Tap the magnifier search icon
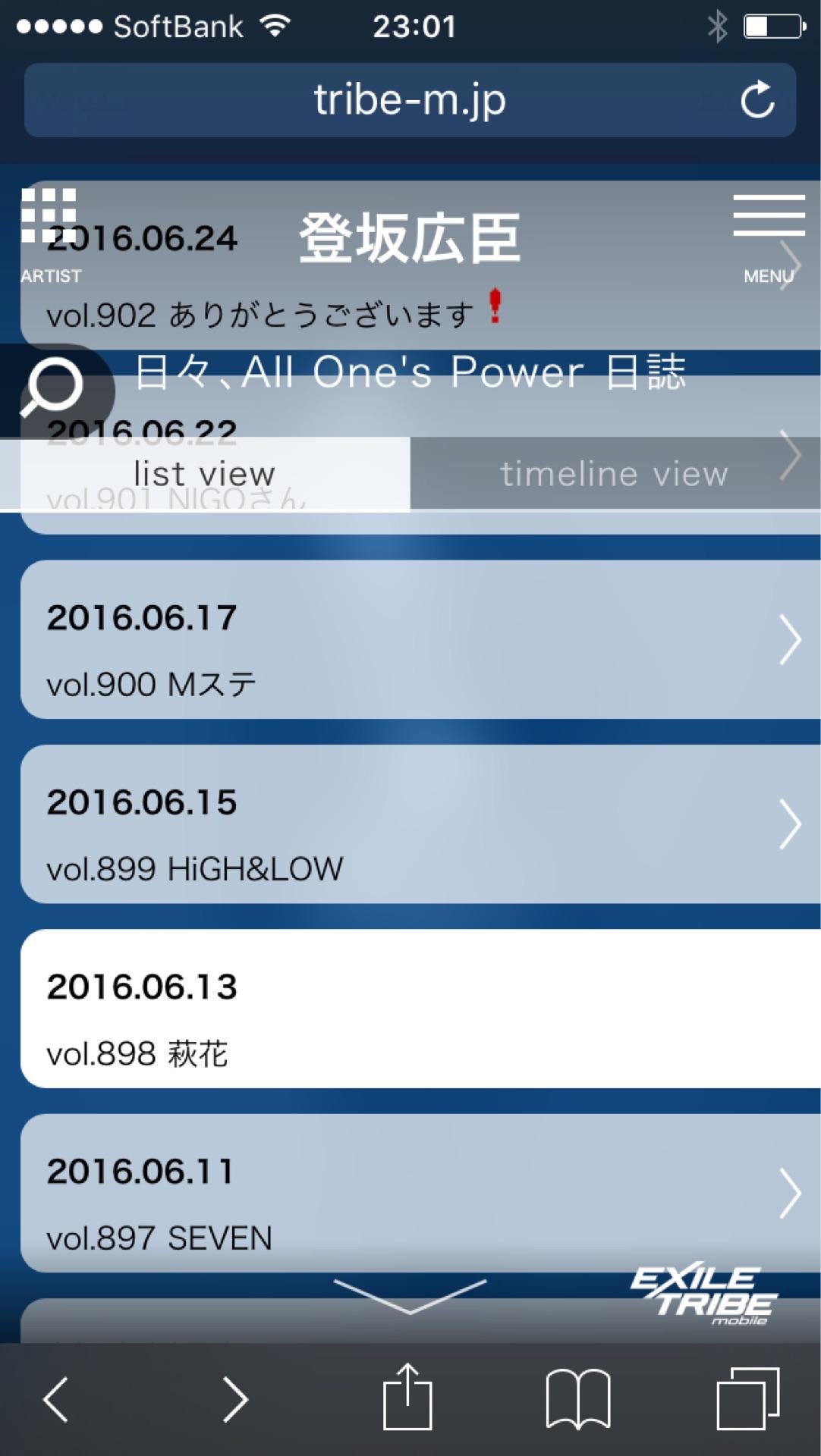This screenshot has width=821, height=1456. (x=53, y=388)
